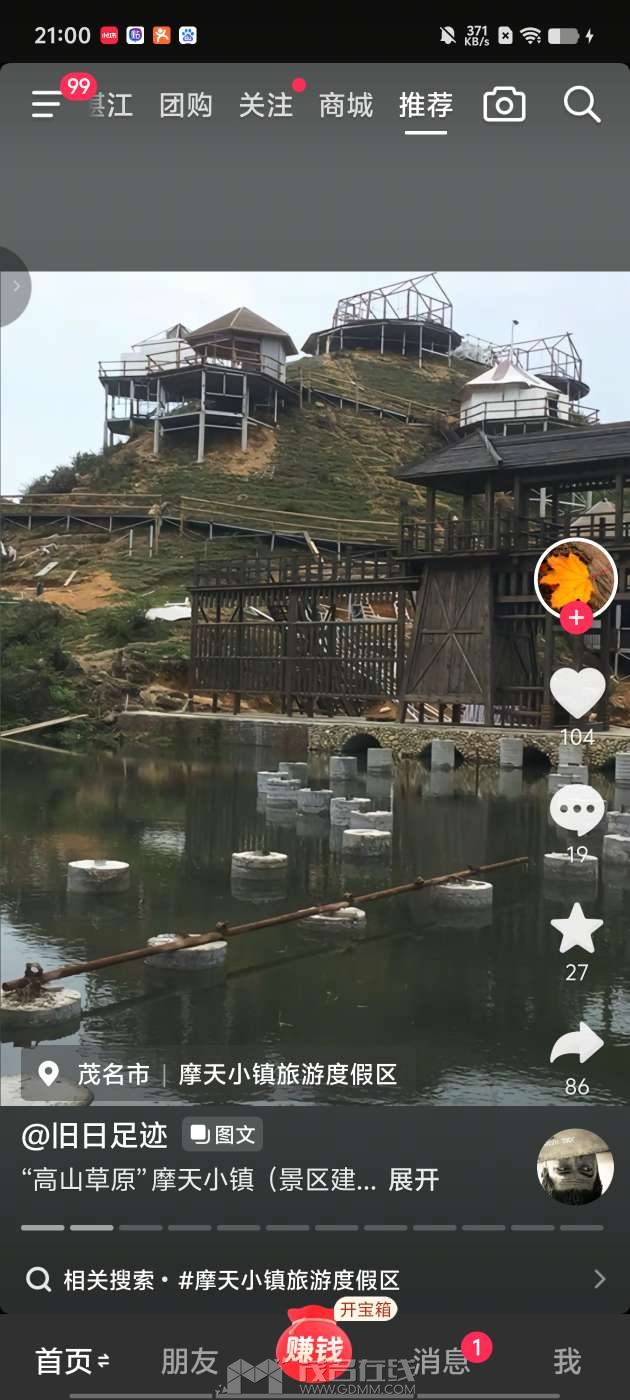
Task: Open the profile of @旧日足迹
Action: (x=95, y=1135)
